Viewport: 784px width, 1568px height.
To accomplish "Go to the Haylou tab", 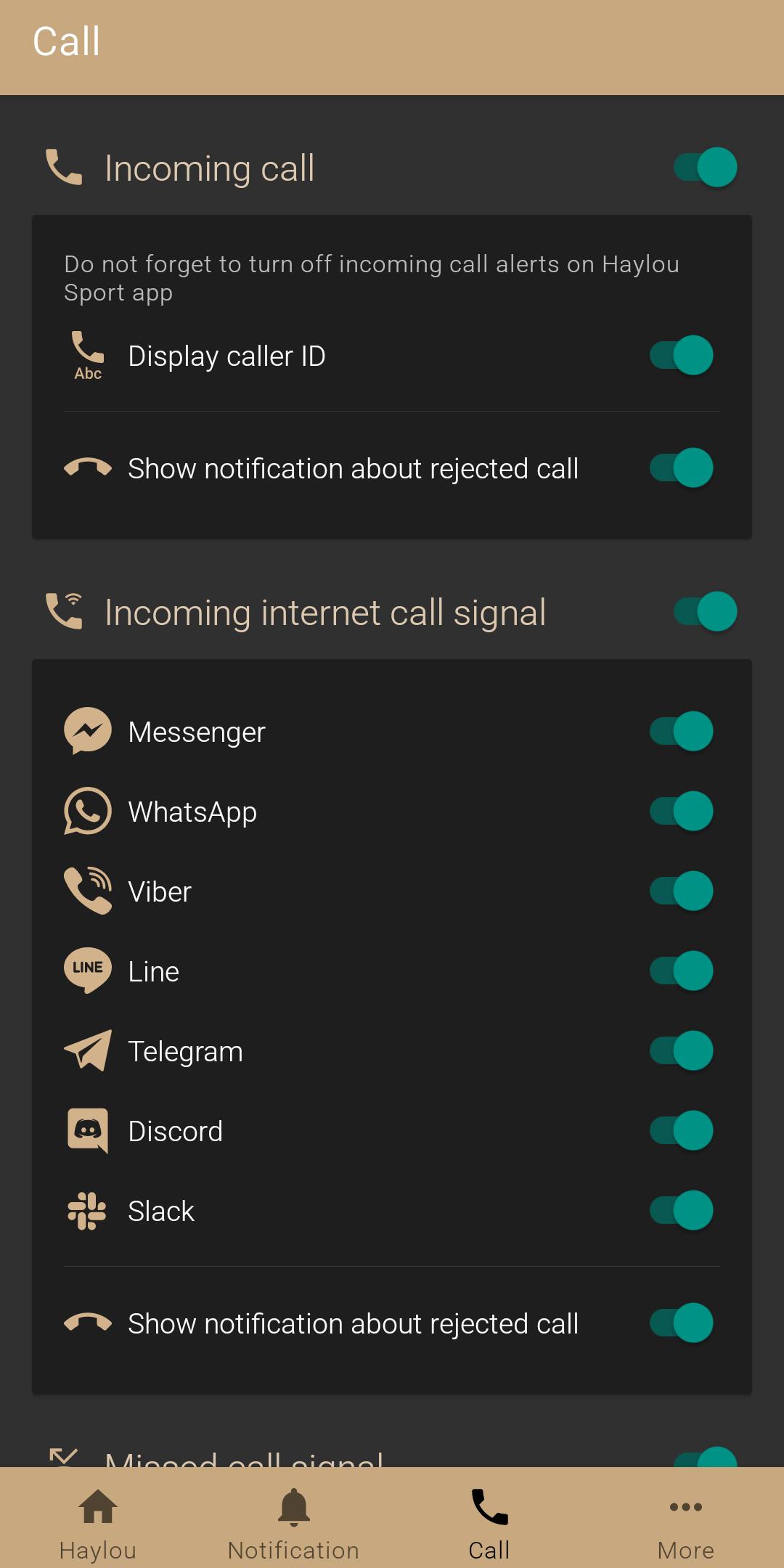I will point(98,1523).
